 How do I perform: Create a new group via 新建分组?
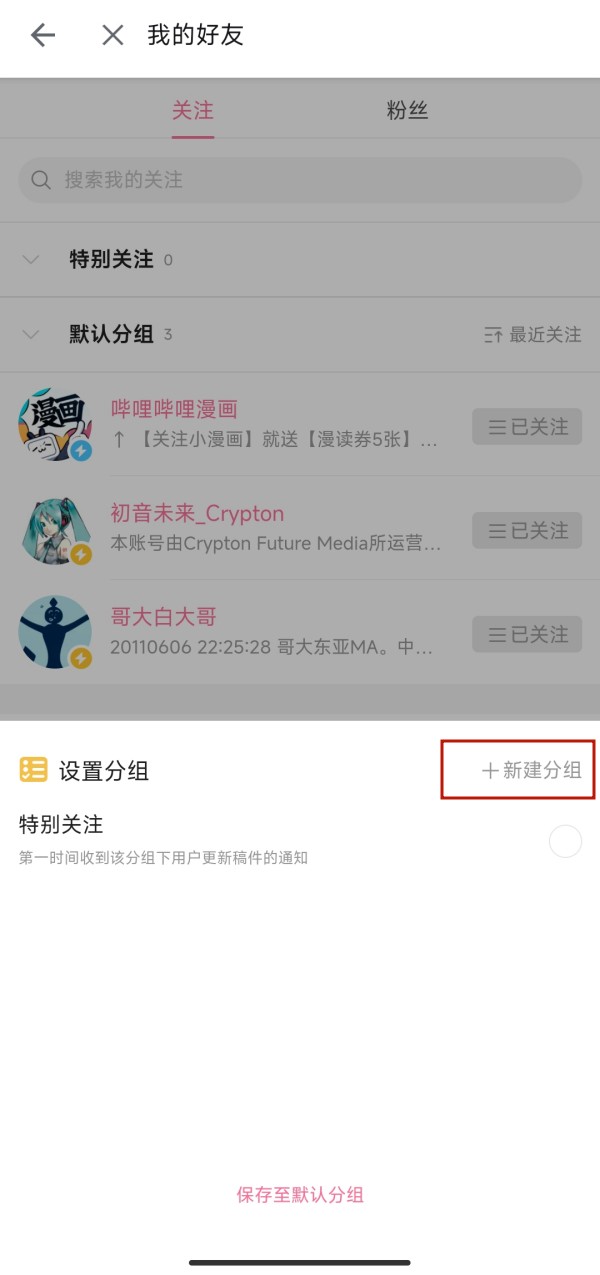(531, 770)
